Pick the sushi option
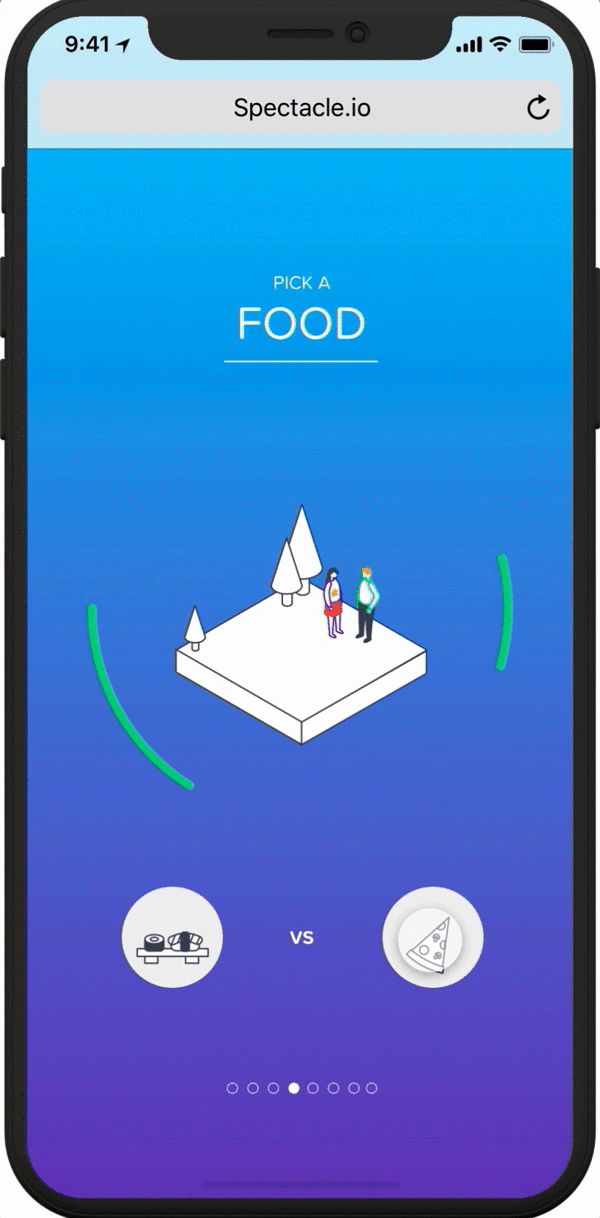Image resolution: width=600 pixels, height=1218 pixels. point(172,937)
